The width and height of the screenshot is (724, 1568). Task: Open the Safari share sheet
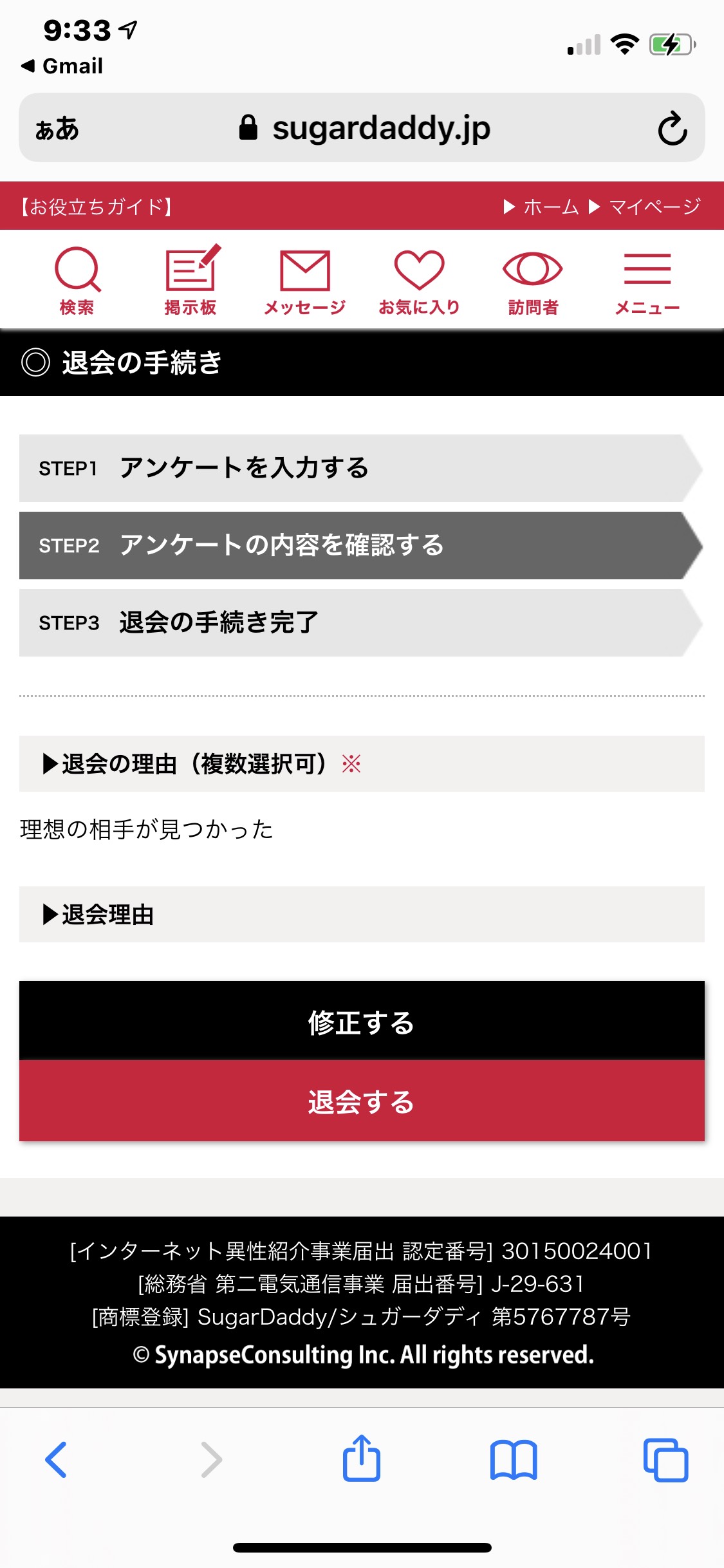point(362,1457)
